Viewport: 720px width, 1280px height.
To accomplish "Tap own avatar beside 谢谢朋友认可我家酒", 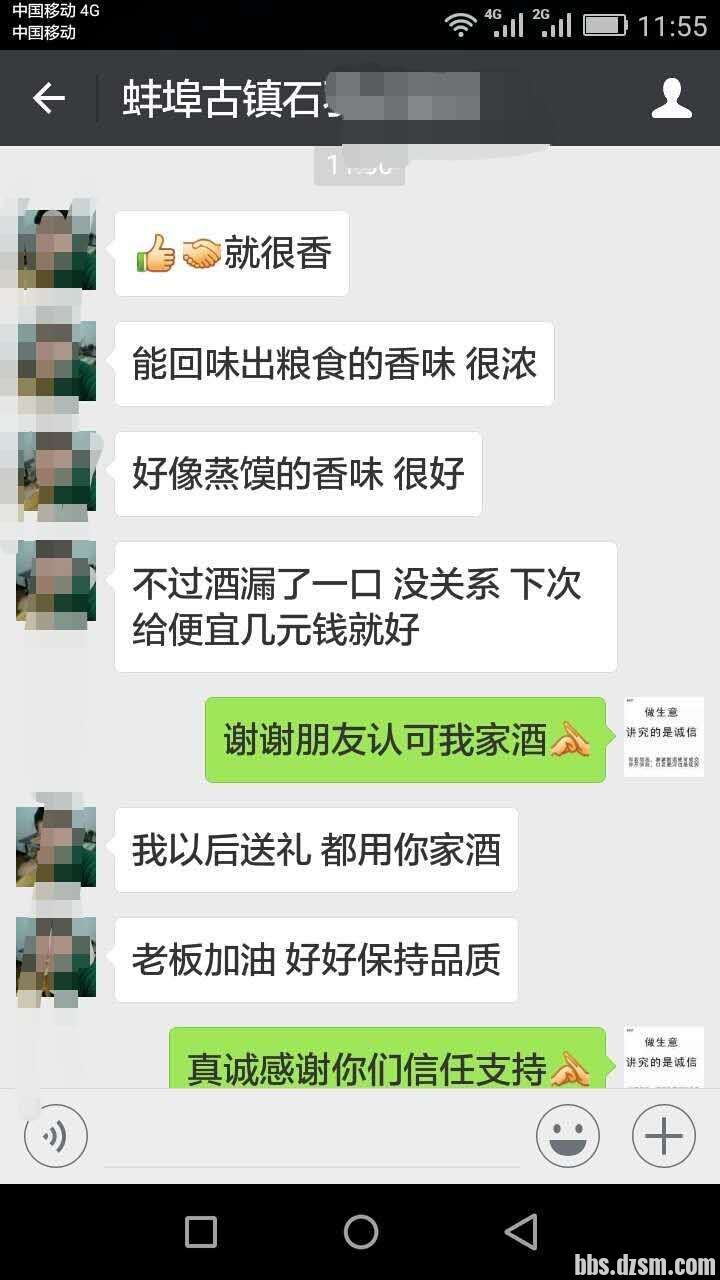I will click(663, 738).
